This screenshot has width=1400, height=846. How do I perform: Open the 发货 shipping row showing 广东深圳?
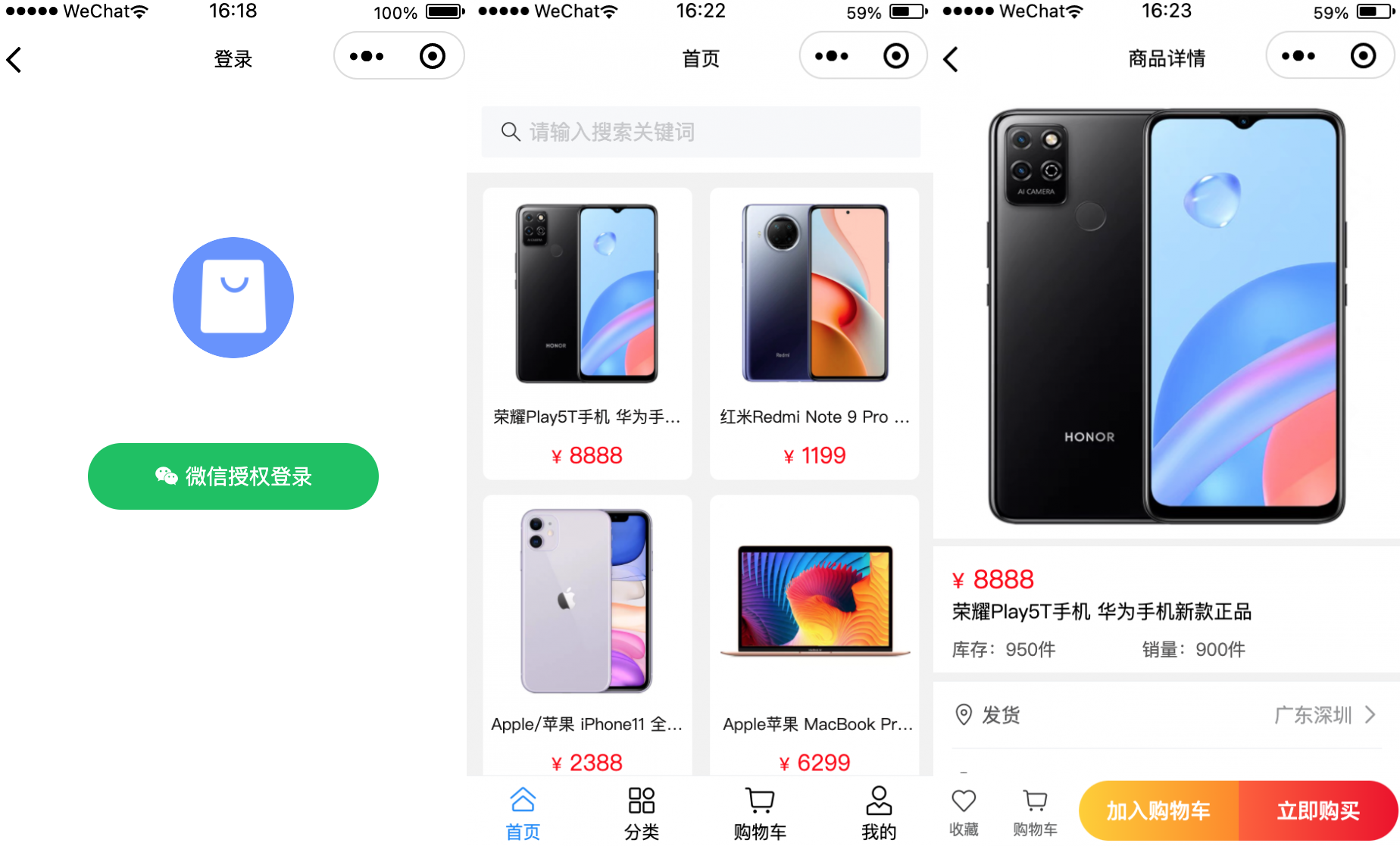click(x=1167, y=715)
